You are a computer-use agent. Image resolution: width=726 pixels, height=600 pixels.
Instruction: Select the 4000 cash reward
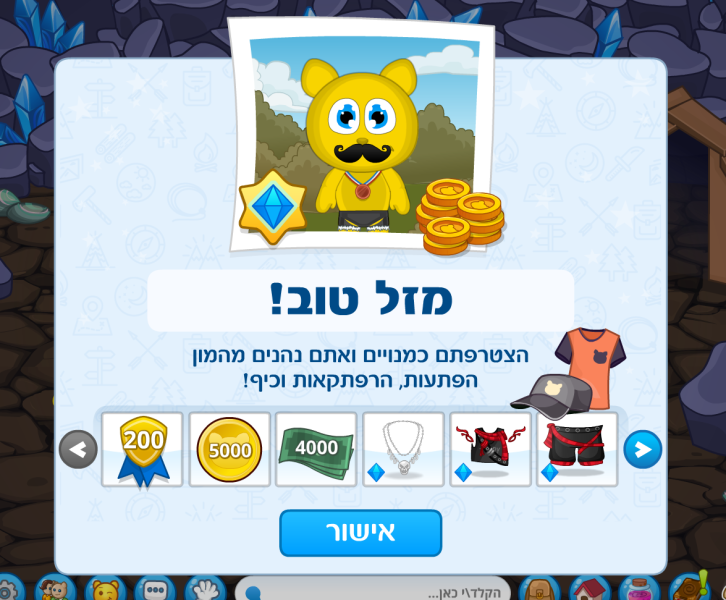(316, 449)
